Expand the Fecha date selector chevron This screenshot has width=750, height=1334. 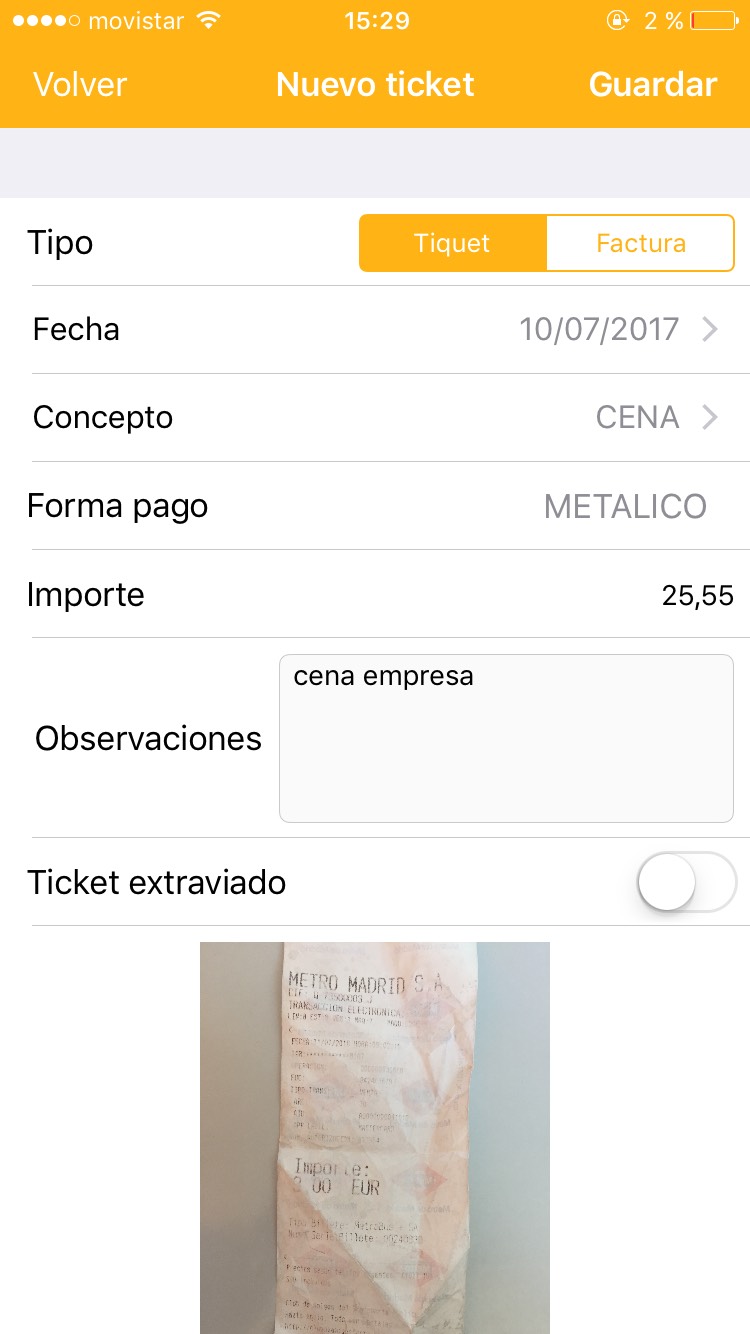click(710, 329)
